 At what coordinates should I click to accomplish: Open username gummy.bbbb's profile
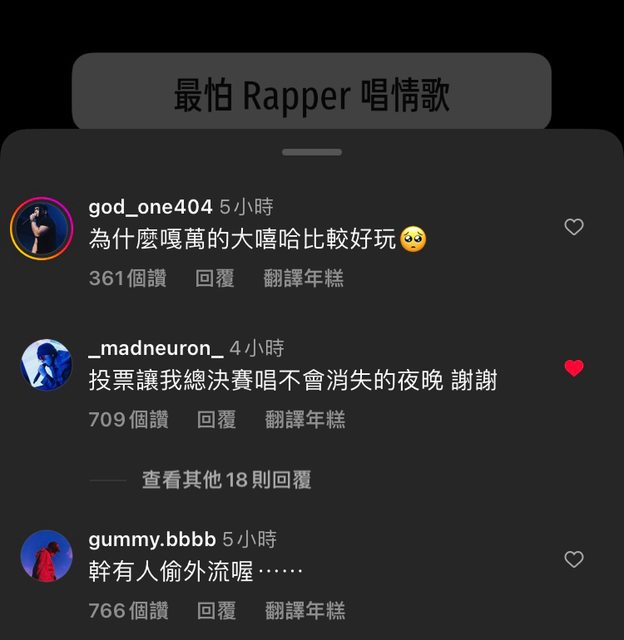point(152,539)
